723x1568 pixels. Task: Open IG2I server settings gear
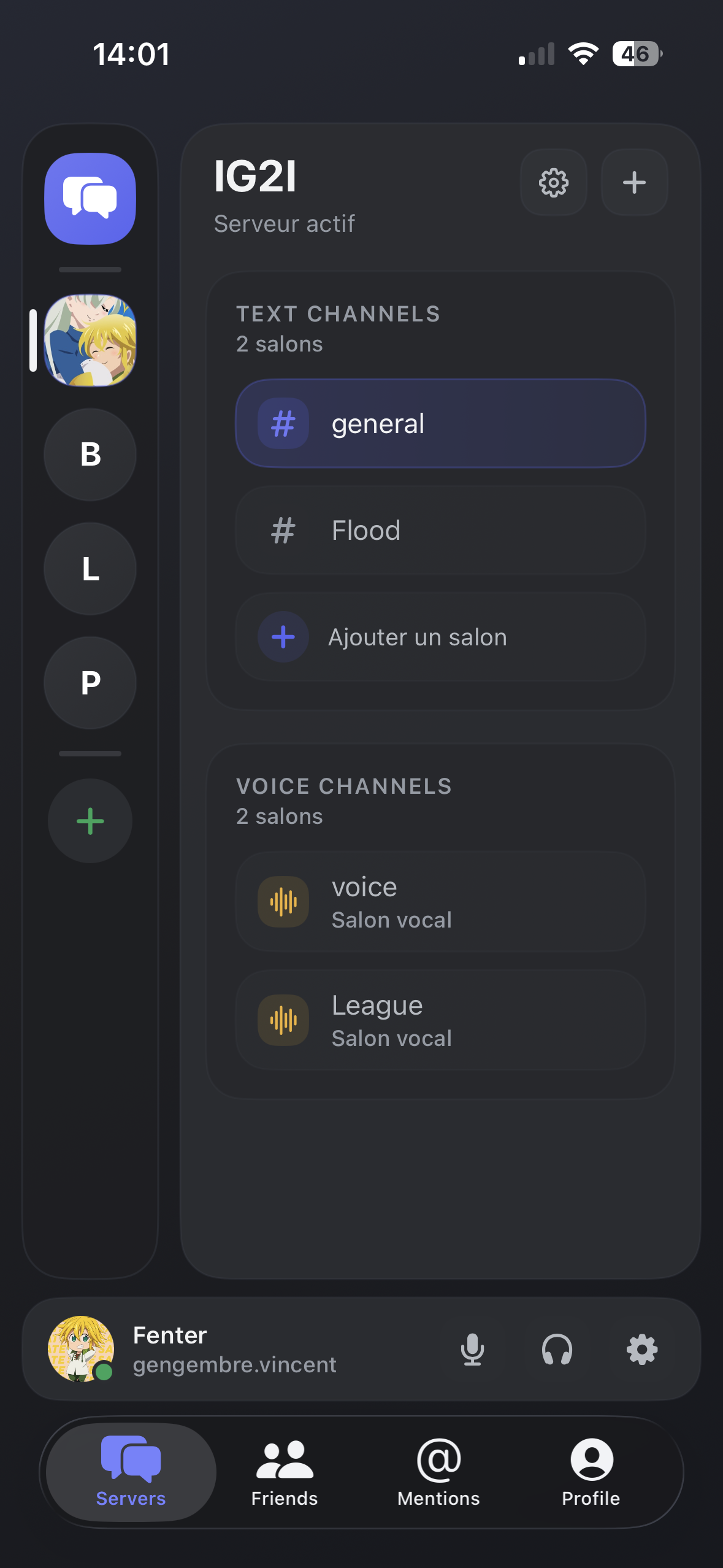pyautogui.click(x=553, y=182)
